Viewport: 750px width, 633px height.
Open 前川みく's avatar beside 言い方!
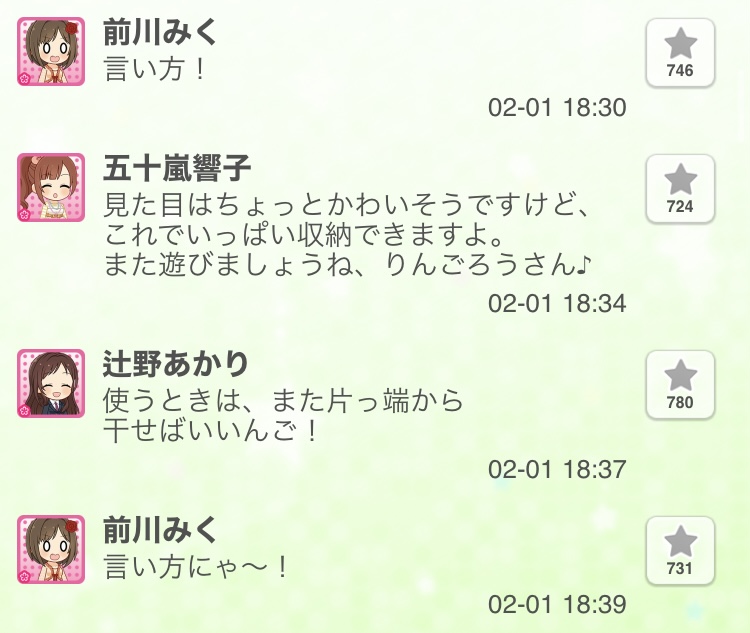pos(51,52)
